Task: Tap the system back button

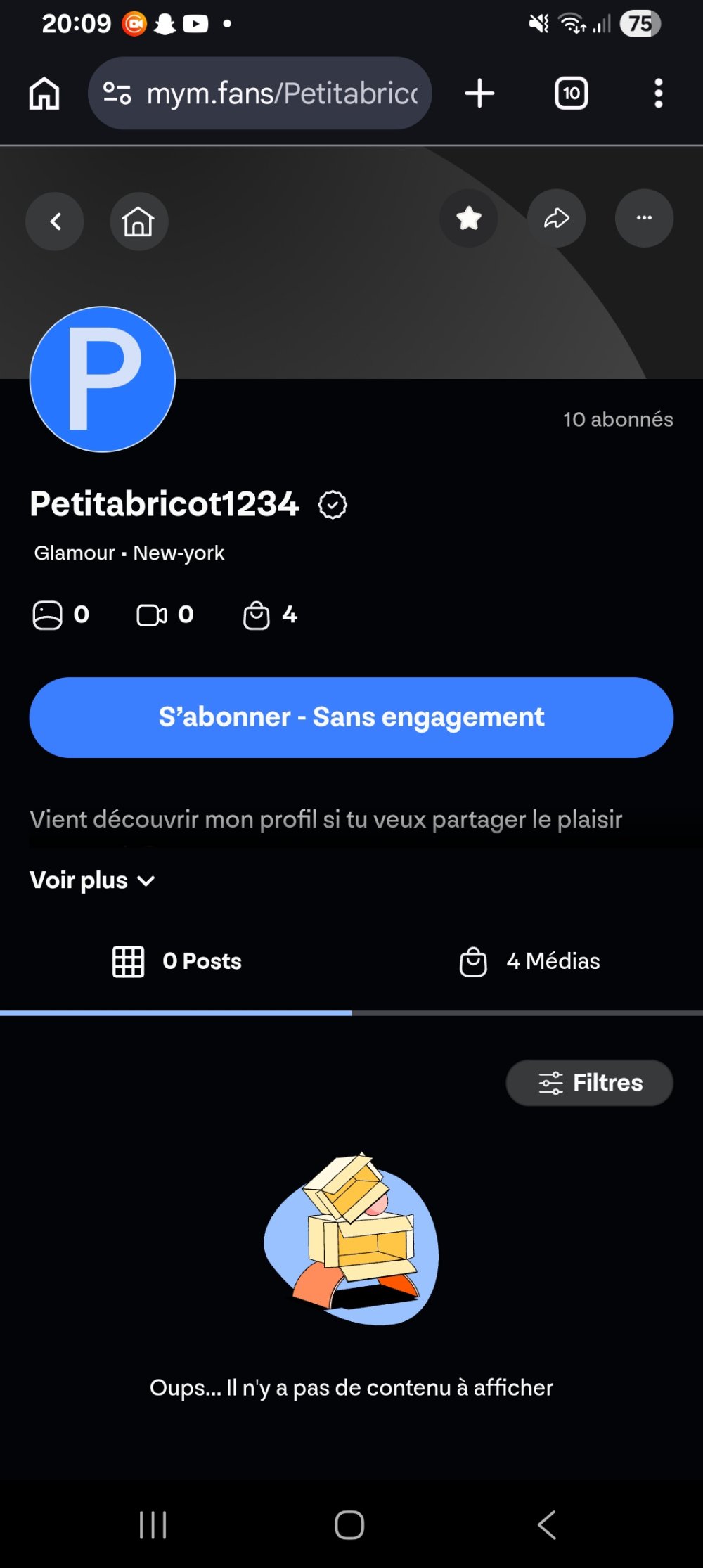Action: [547, 1524]
